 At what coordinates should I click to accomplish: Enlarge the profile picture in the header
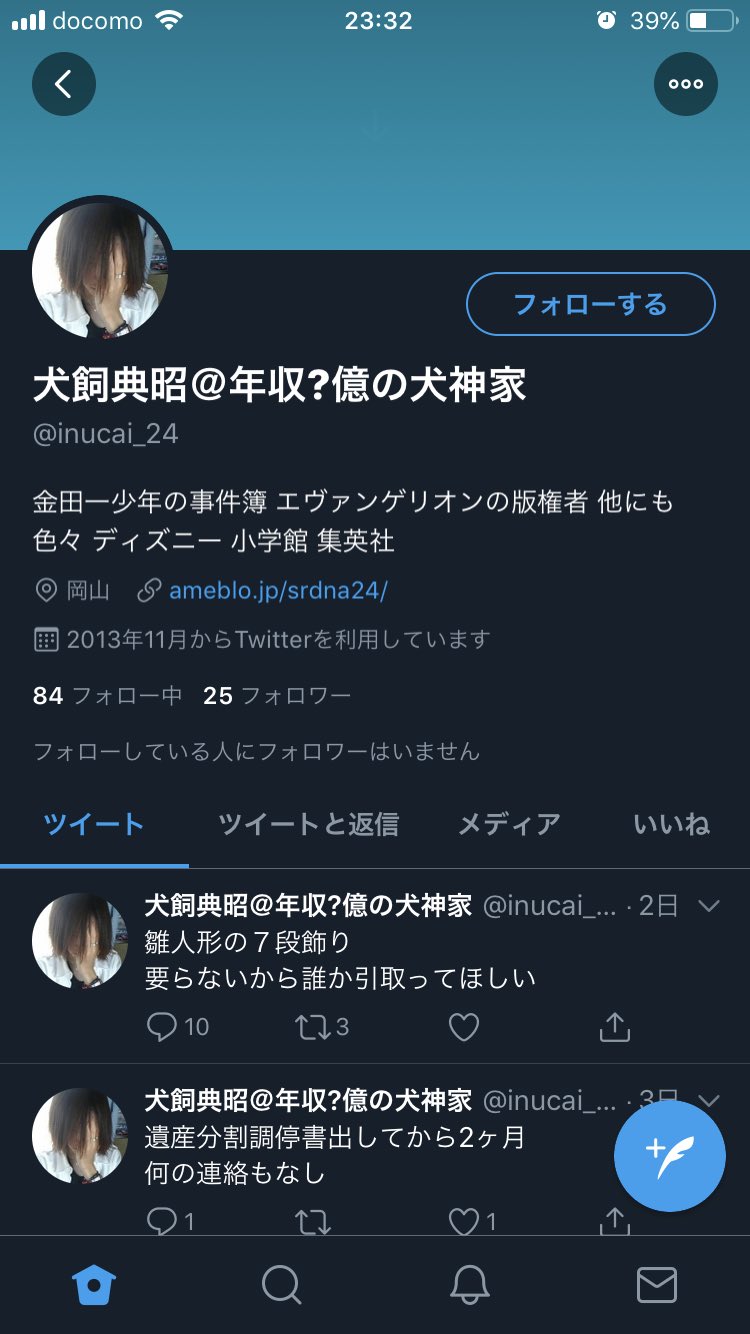click(x=100, y=270)
